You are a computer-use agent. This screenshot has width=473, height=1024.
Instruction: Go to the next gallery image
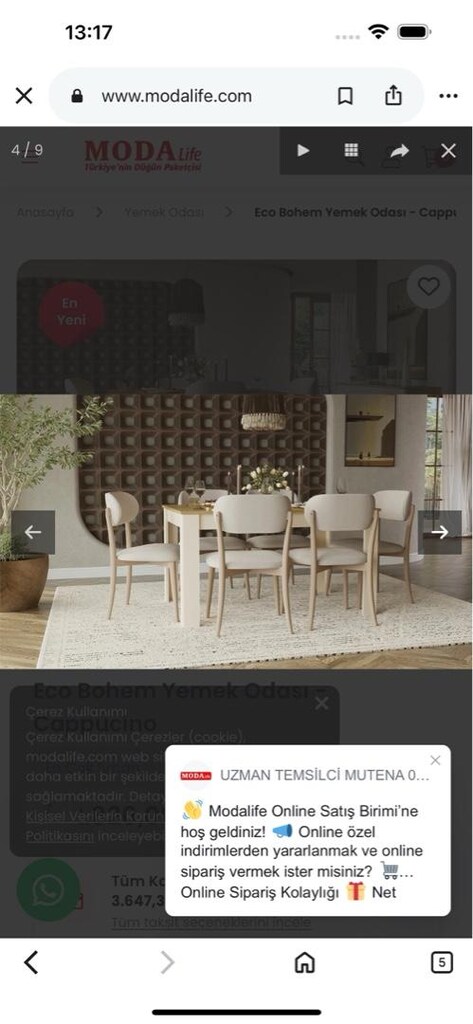[x=440, y=532]
